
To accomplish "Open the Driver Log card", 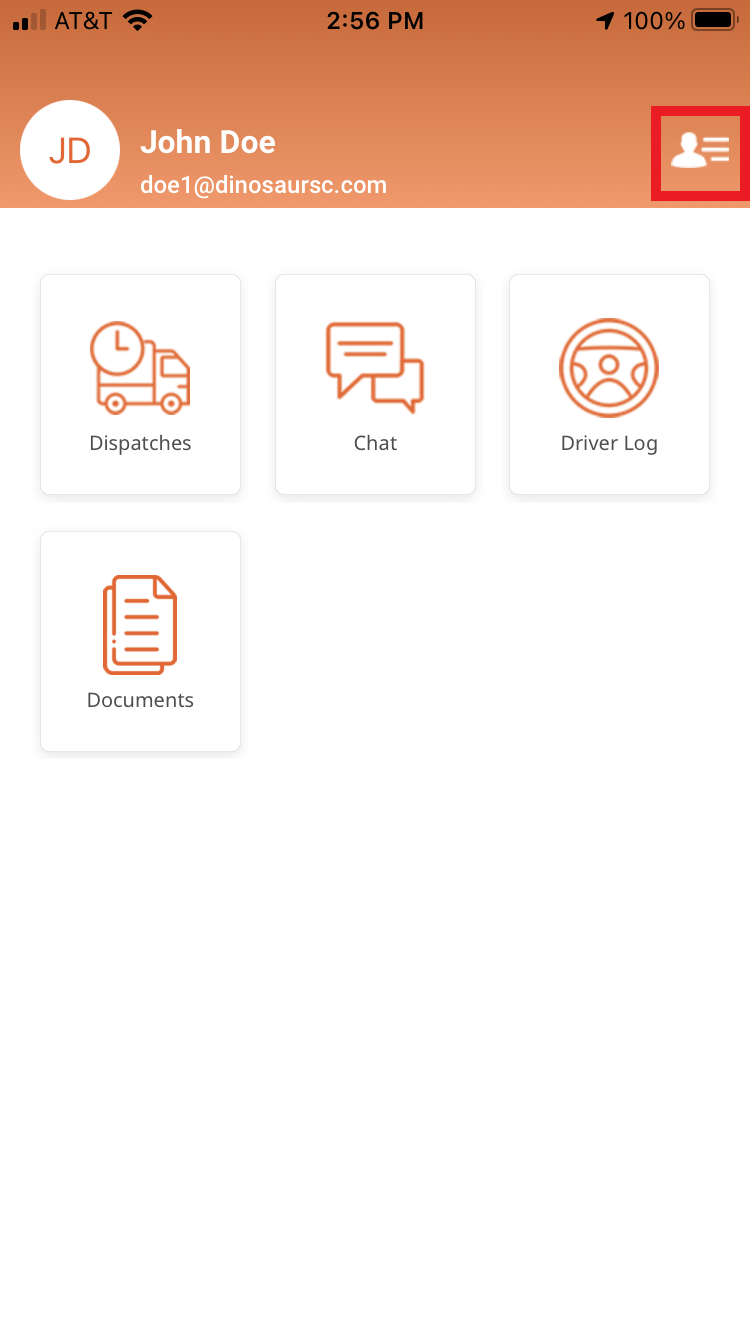I will [x=609, y=384].
